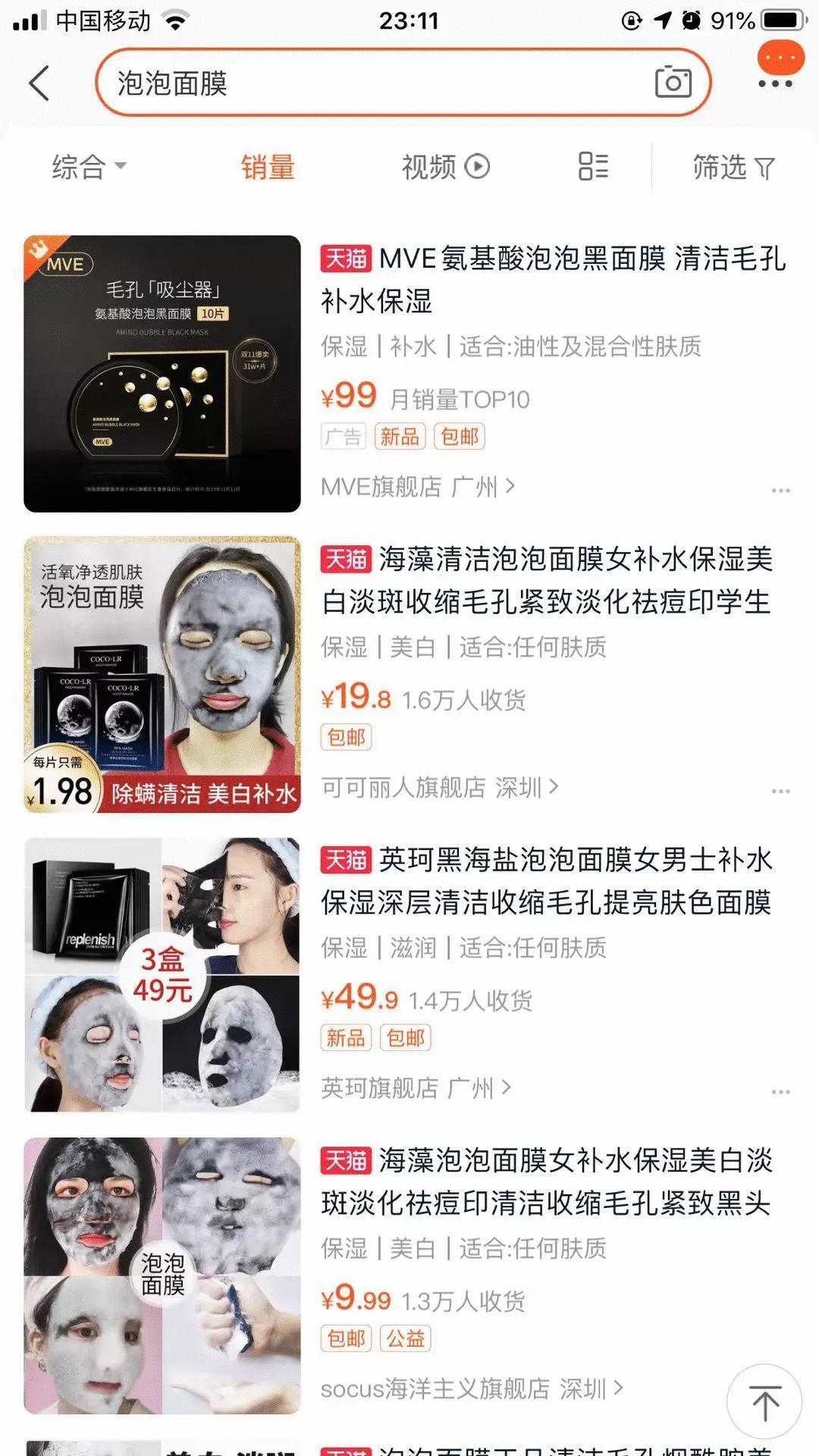
Task: Open image search via the camera icon
Action: [x=673, y=82]
